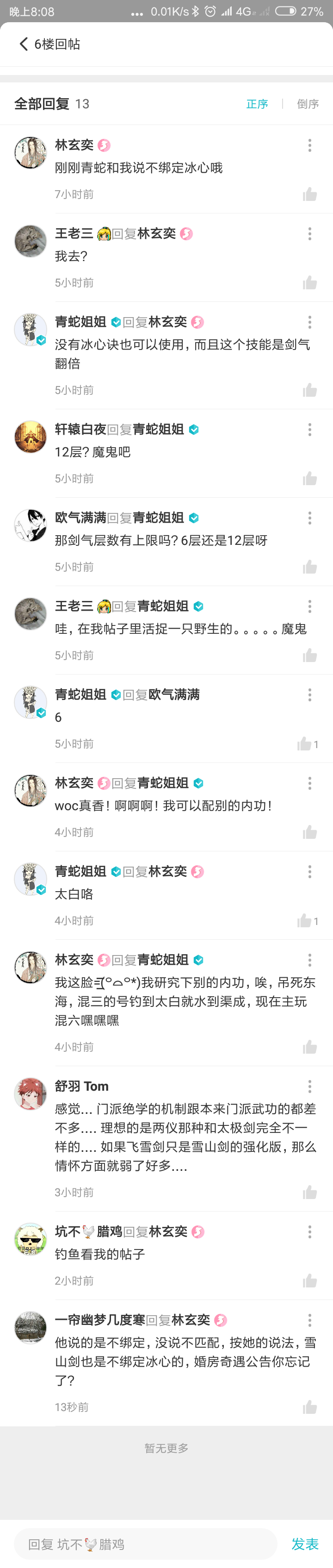The height and width of the screenshot is (1568, 333).
Task: Like 王老三's reply about 野生的魔鬼
Action: coord(310,656)
